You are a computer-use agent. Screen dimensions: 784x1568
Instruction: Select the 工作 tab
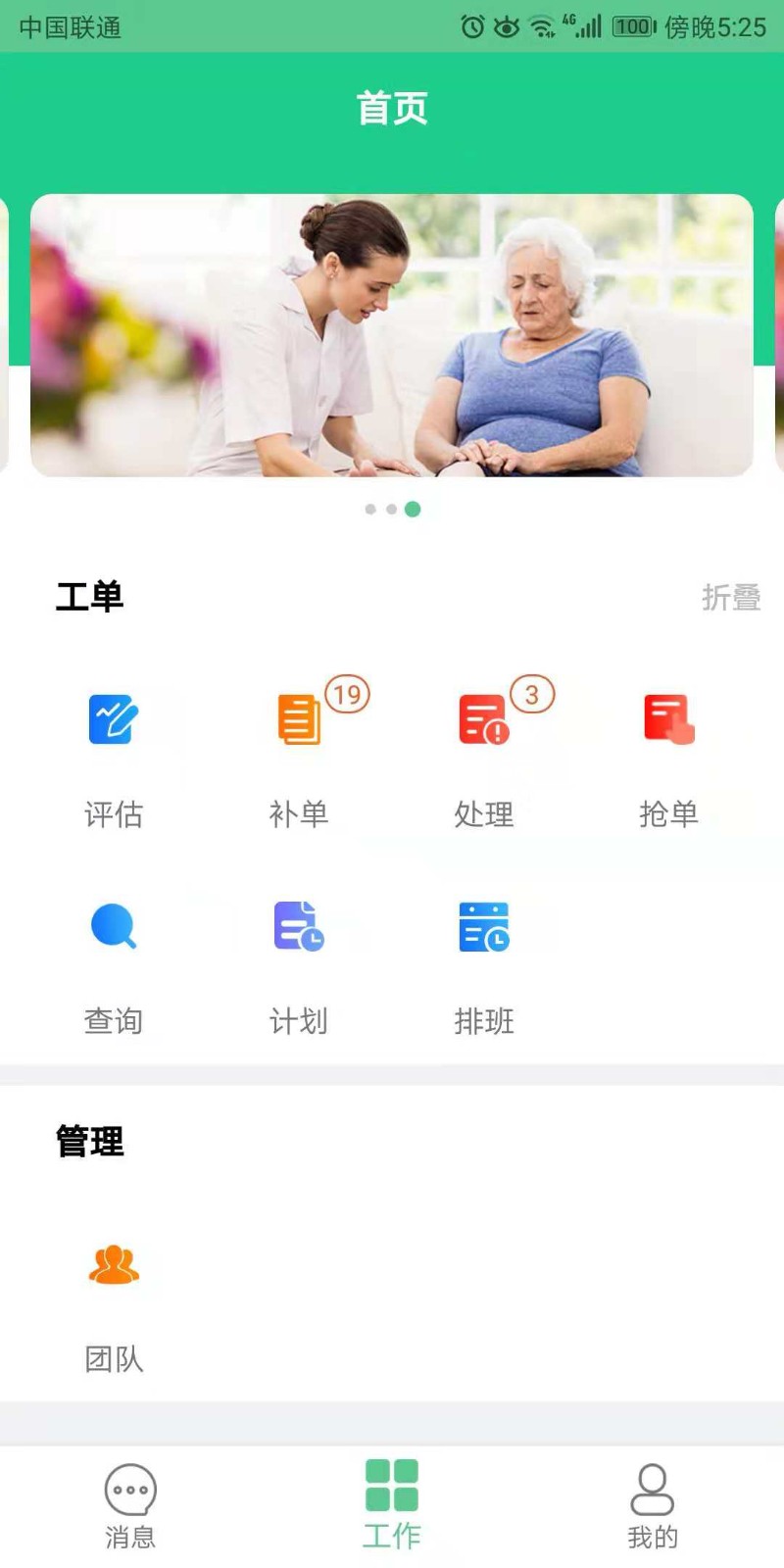tap(392, 1506)
